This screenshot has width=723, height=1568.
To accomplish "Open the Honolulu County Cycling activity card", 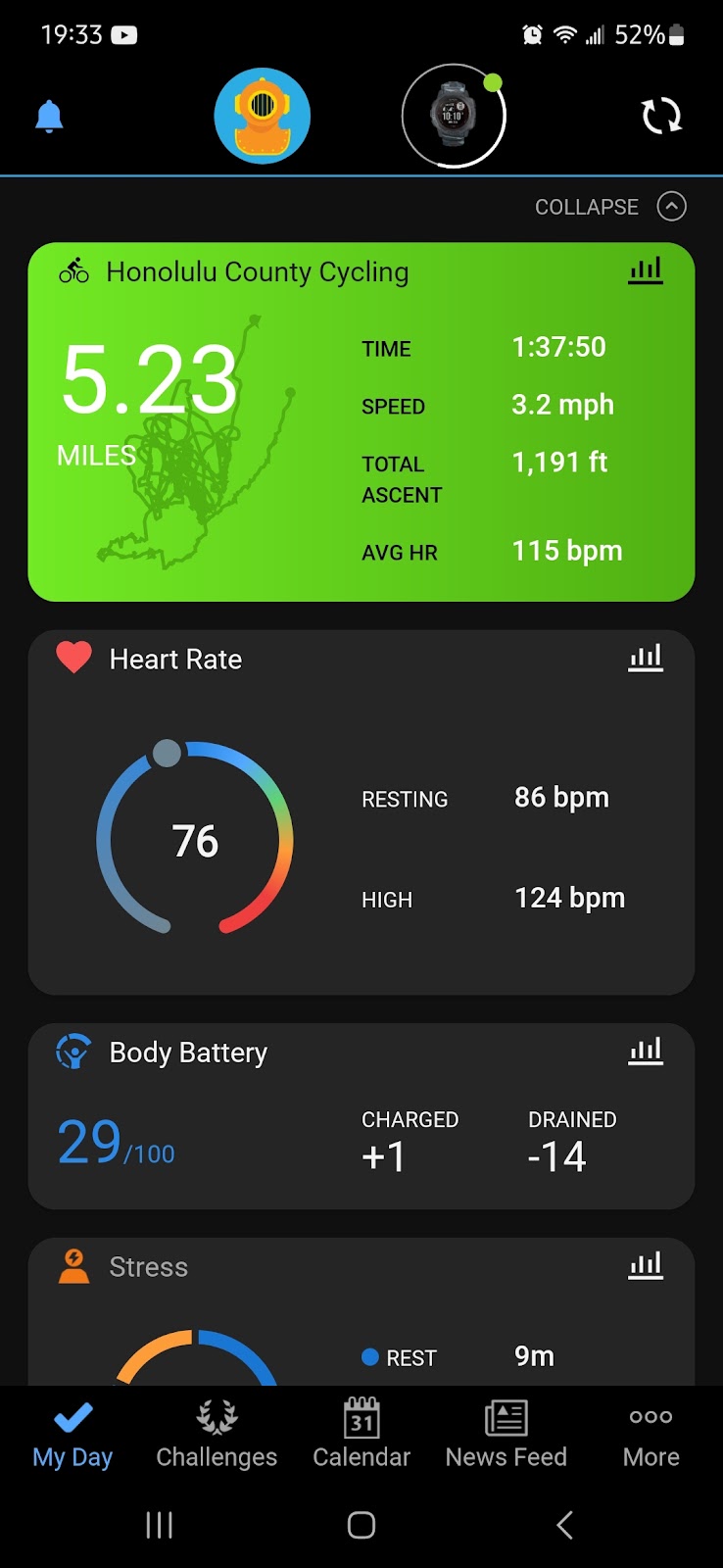I will pyautogui.click(x=361, y=421).
